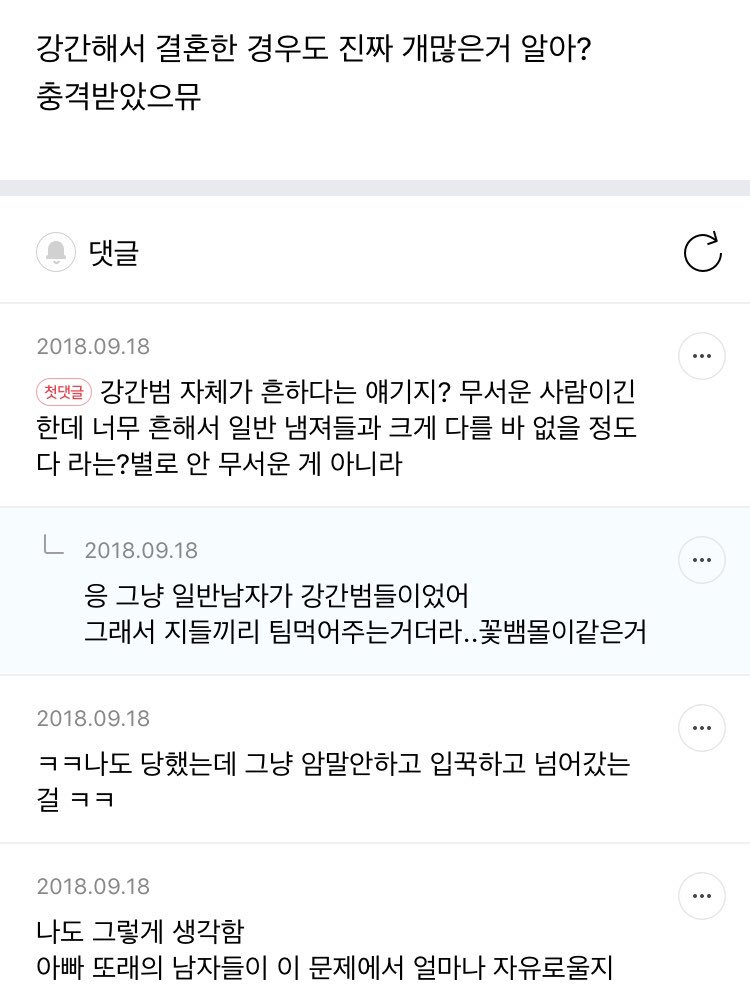750x1000 pixels.
Task: Open options menu on the third comment
Action: (x=702, y=728)
